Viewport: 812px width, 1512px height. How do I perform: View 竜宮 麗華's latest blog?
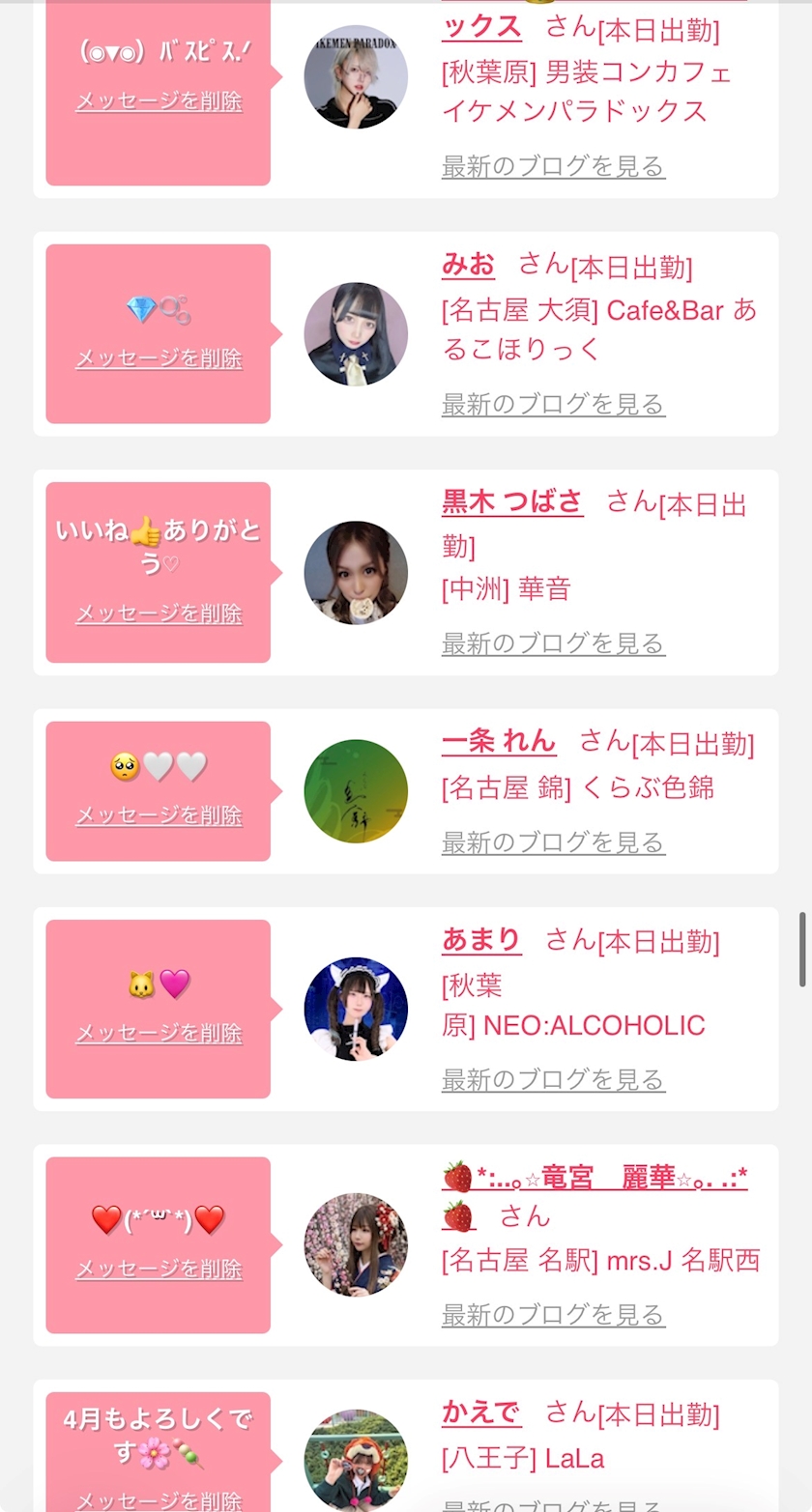553,1315
